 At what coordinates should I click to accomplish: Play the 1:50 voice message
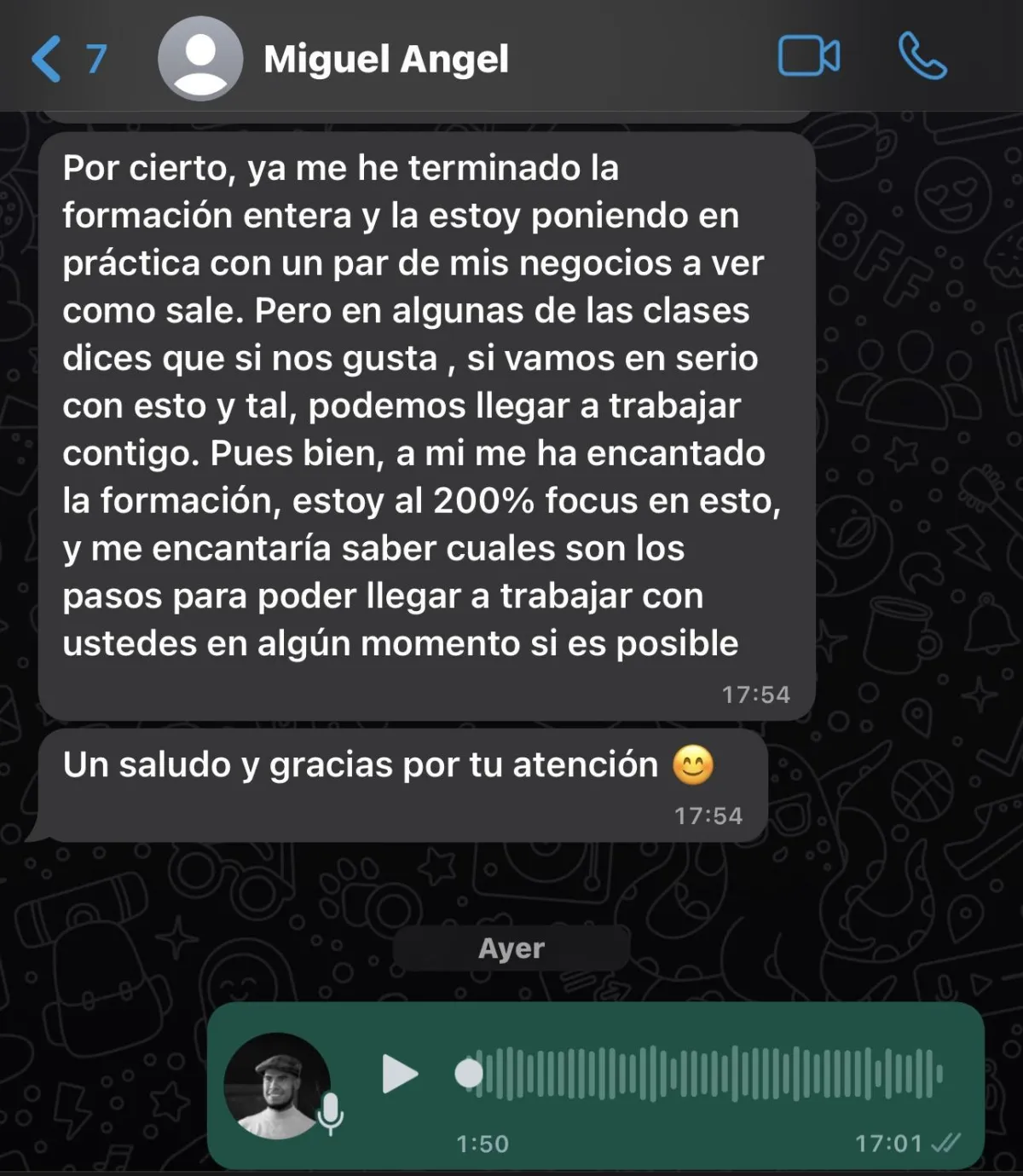(399, 1074)
